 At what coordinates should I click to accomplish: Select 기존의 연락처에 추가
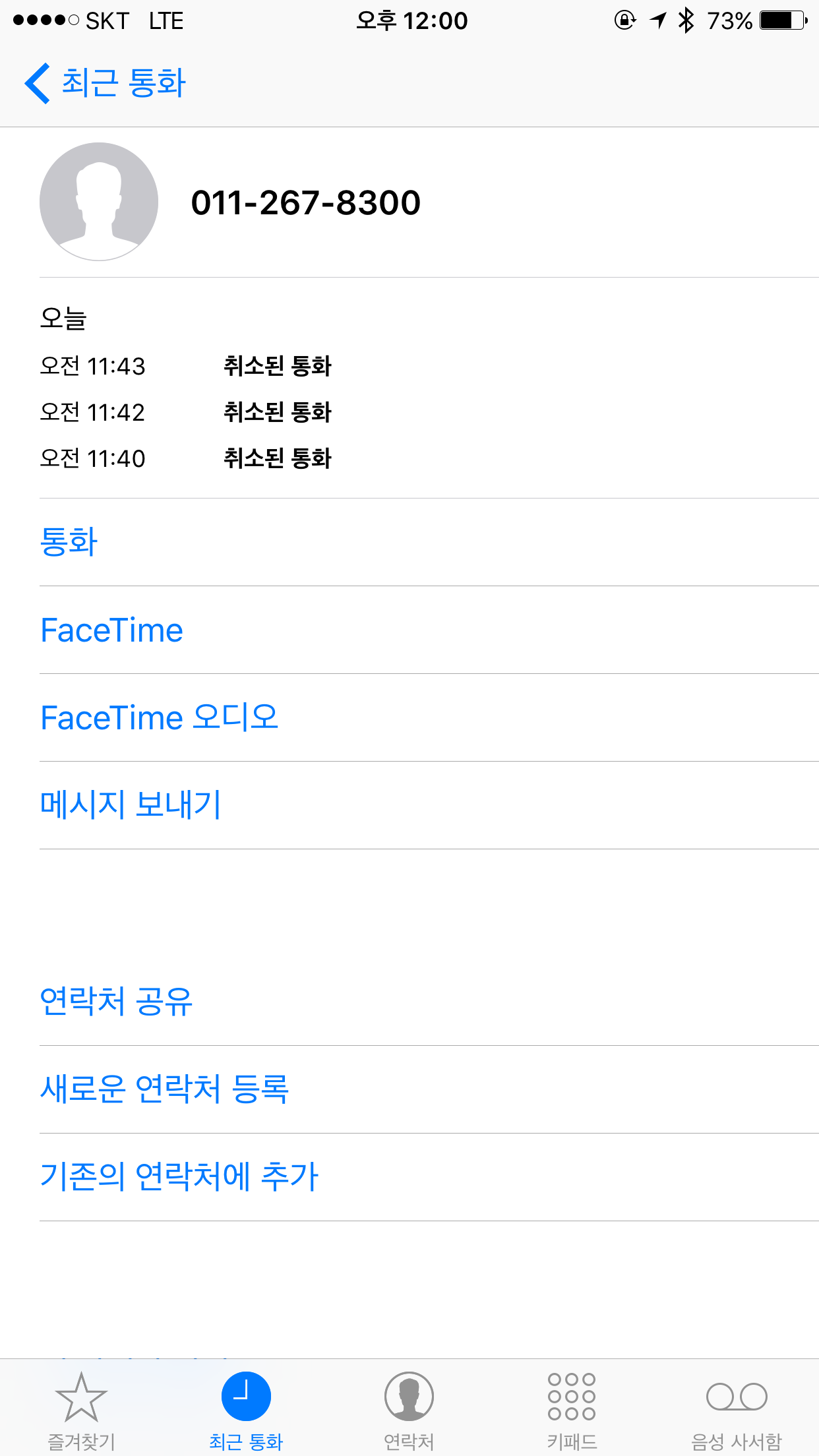[x=179, y=1177]
